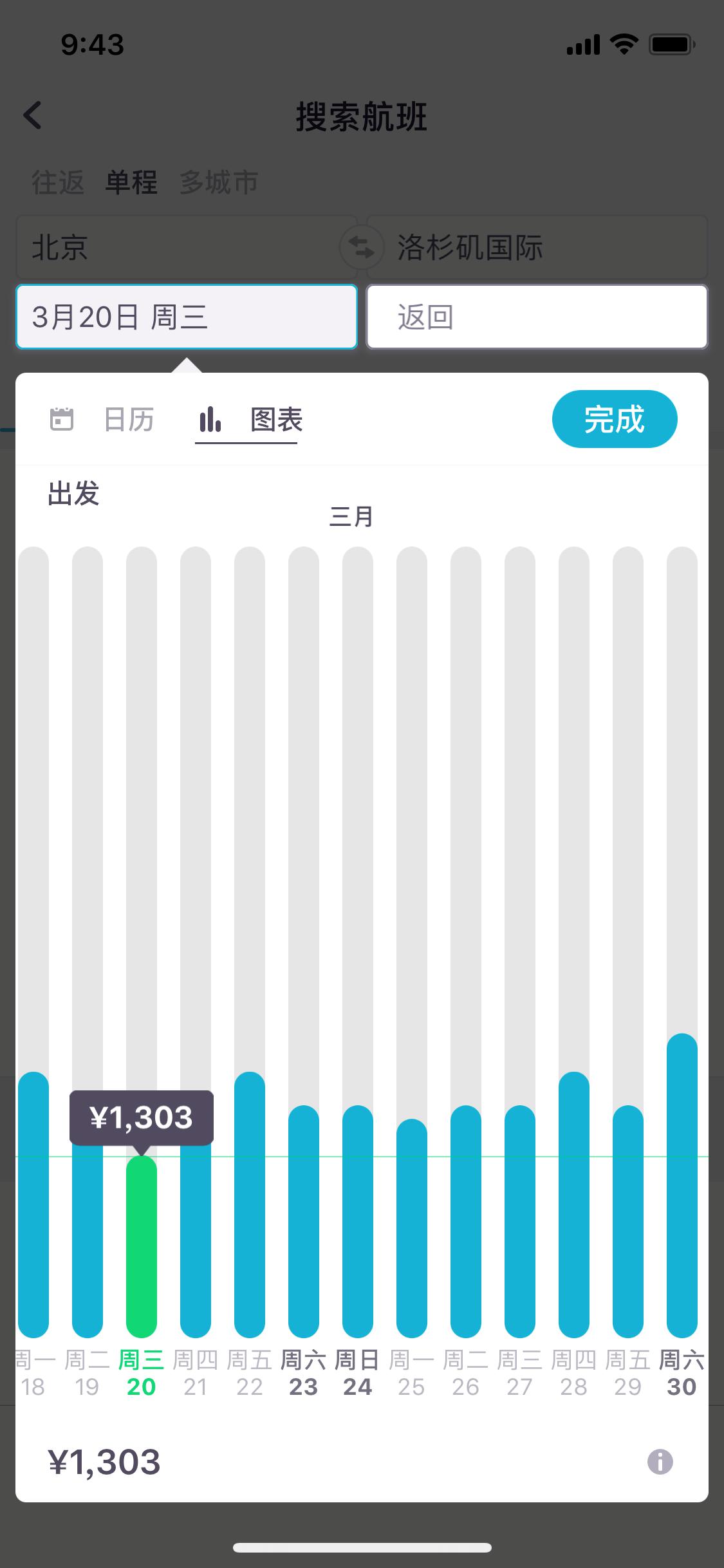Tap the 返回 return date field
The height and width of the screenshot is (1568, 724).
[537, 317]
